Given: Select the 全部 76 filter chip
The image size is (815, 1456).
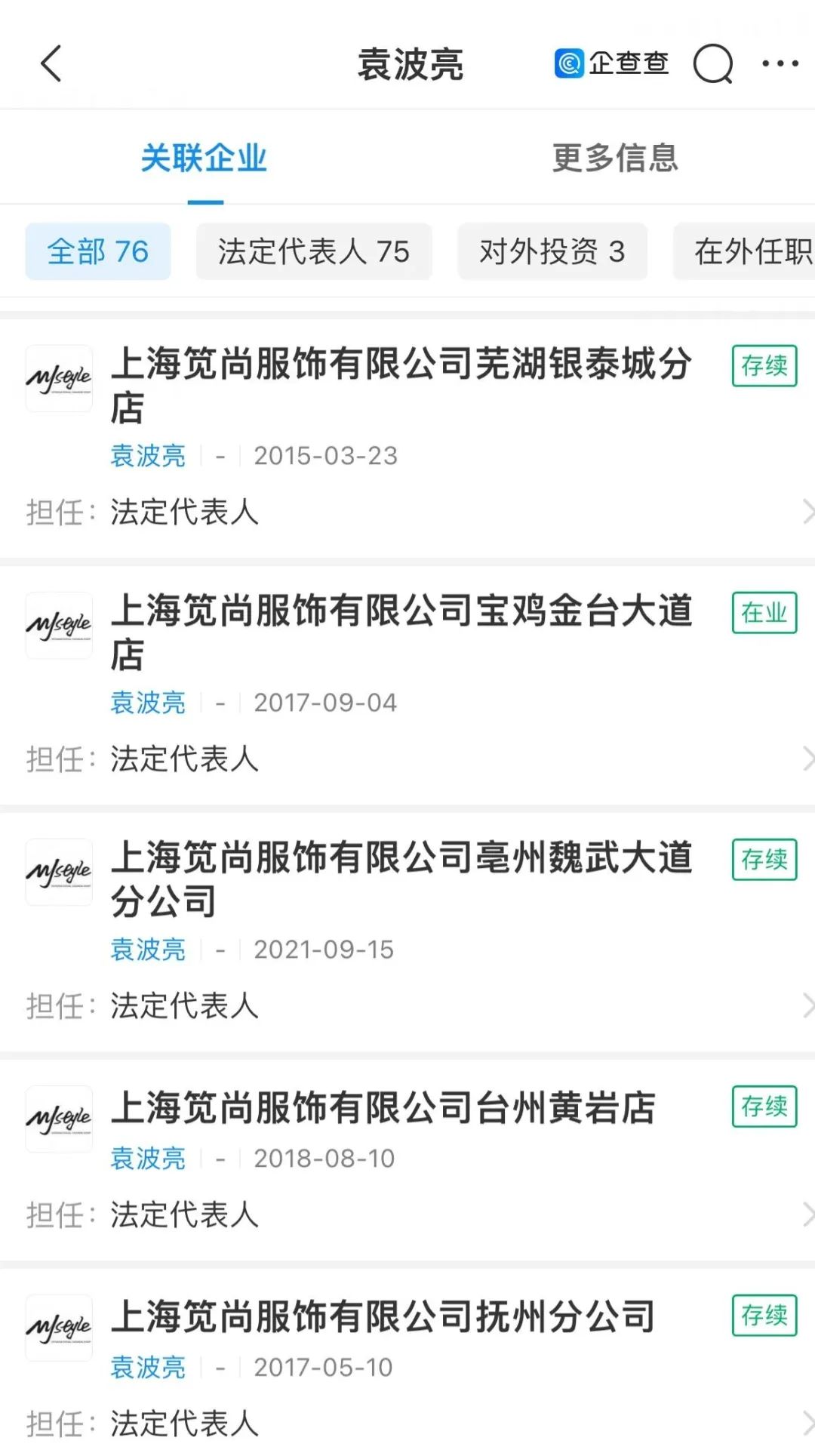Looking at the screenshot, I should [98, 251].
